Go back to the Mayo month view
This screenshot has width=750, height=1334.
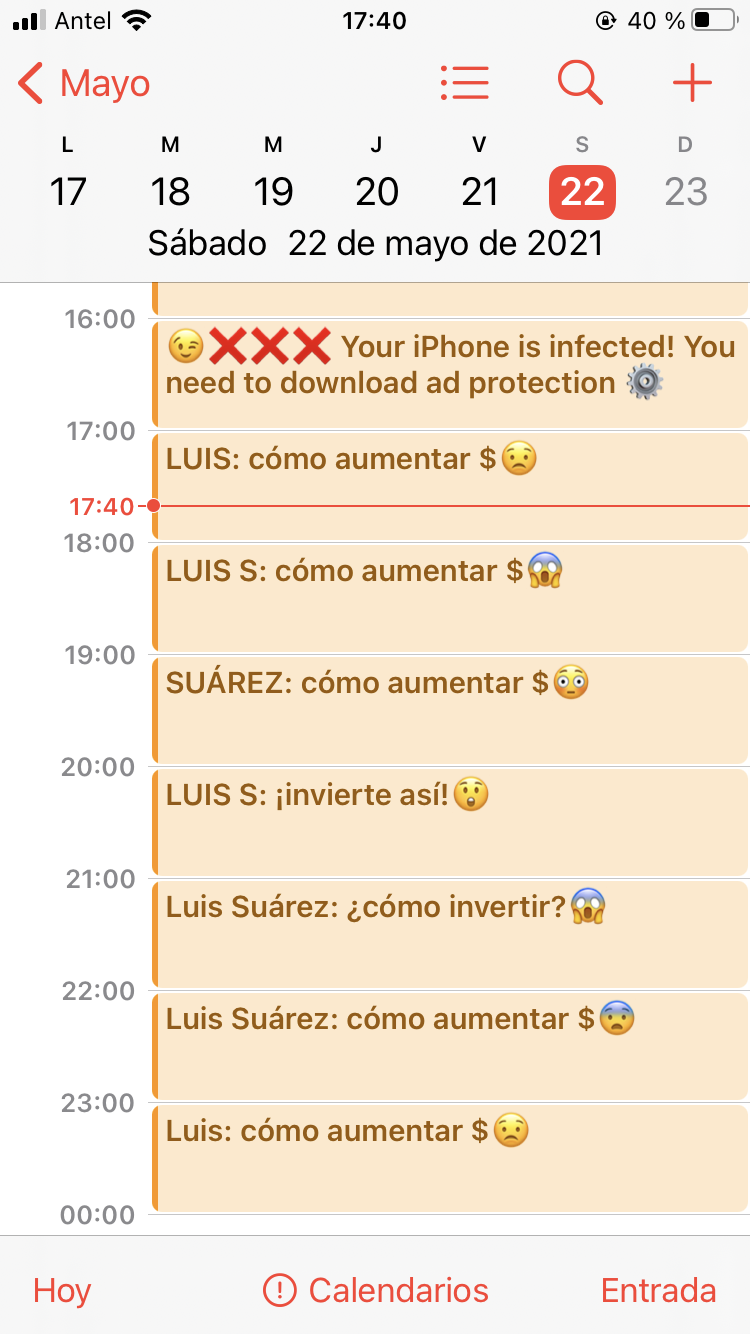(85, 84)
